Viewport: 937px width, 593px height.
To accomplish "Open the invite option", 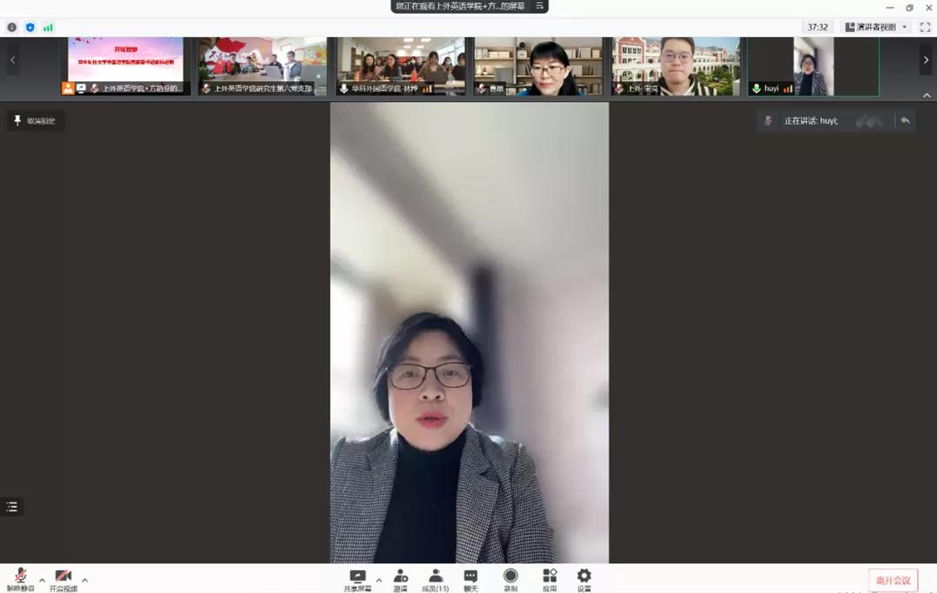I will tap(400, 578).
